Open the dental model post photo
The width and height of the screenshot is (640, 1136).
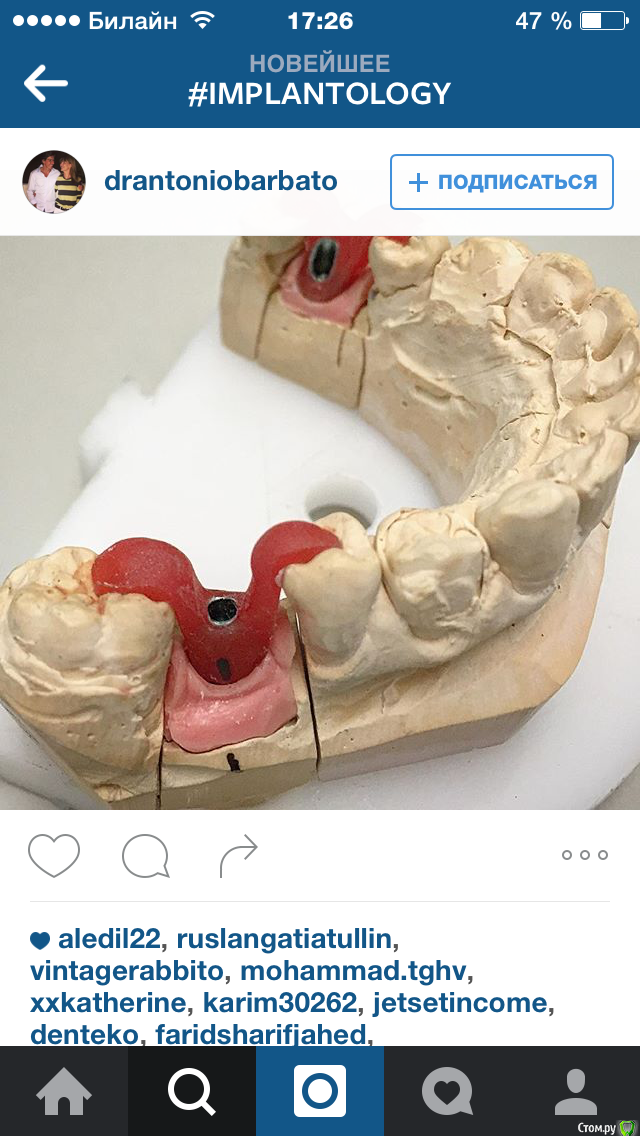(320, 522)
